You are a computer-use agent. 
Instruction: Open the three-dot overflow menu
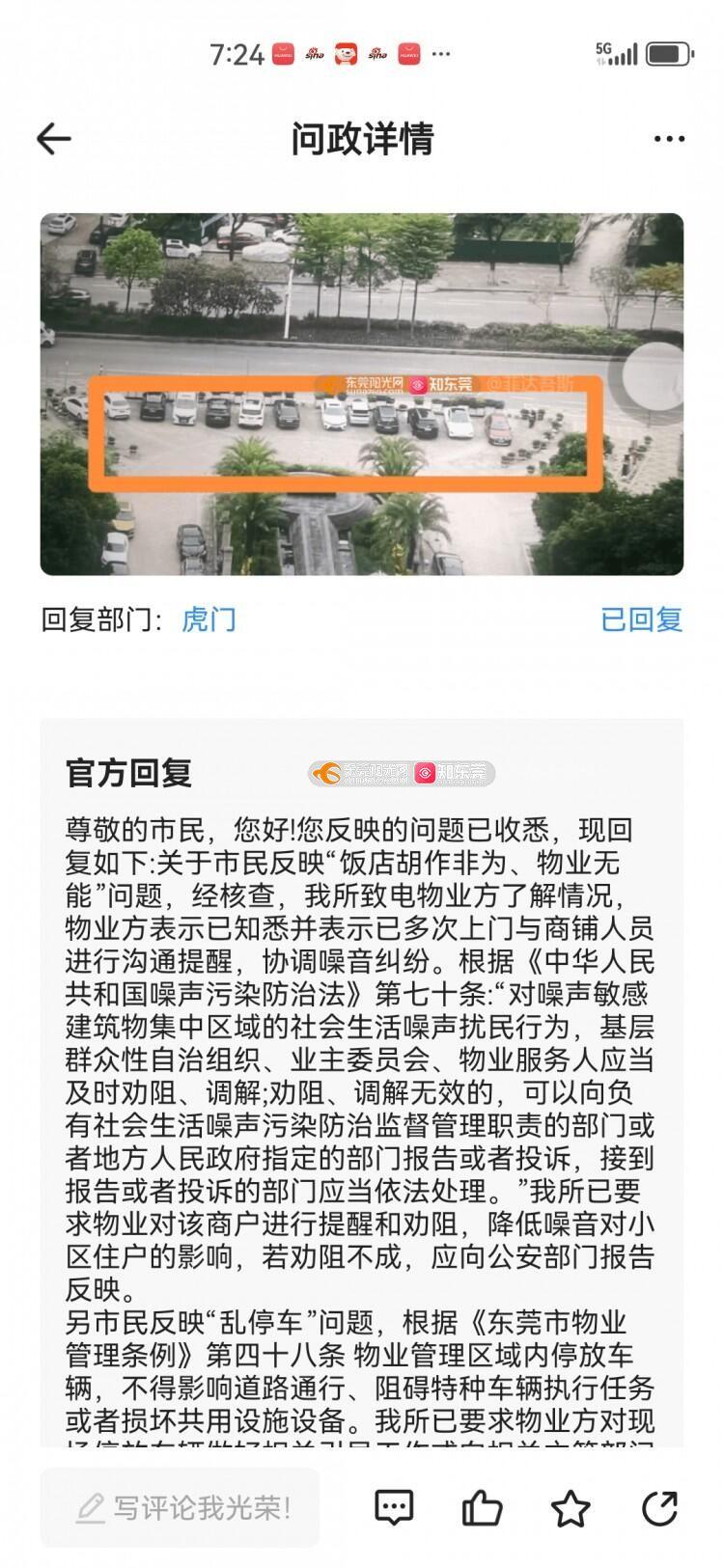(x=669, y=139)
